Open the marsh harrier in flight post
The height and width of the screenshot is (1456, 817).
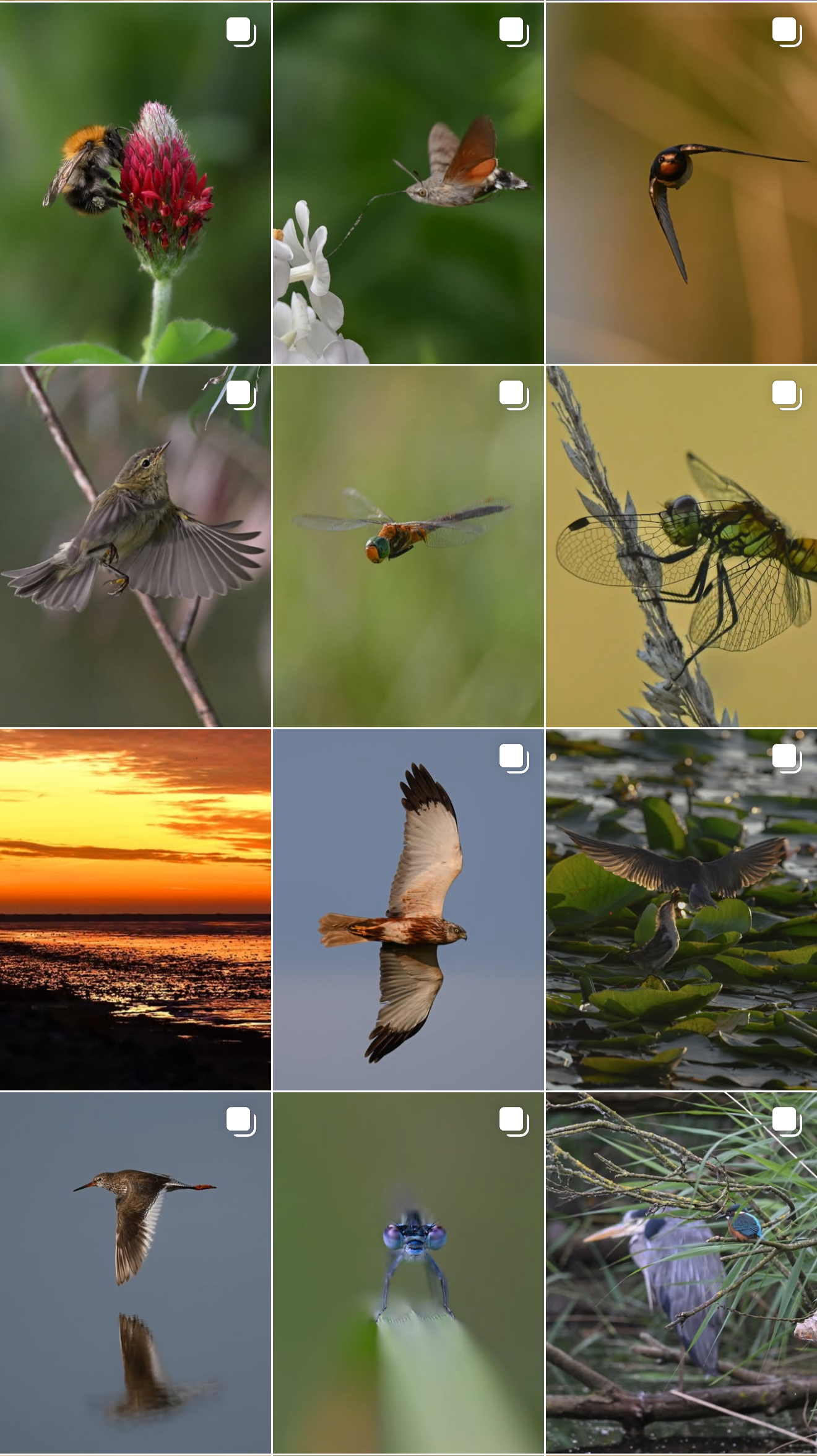point(408,909)
